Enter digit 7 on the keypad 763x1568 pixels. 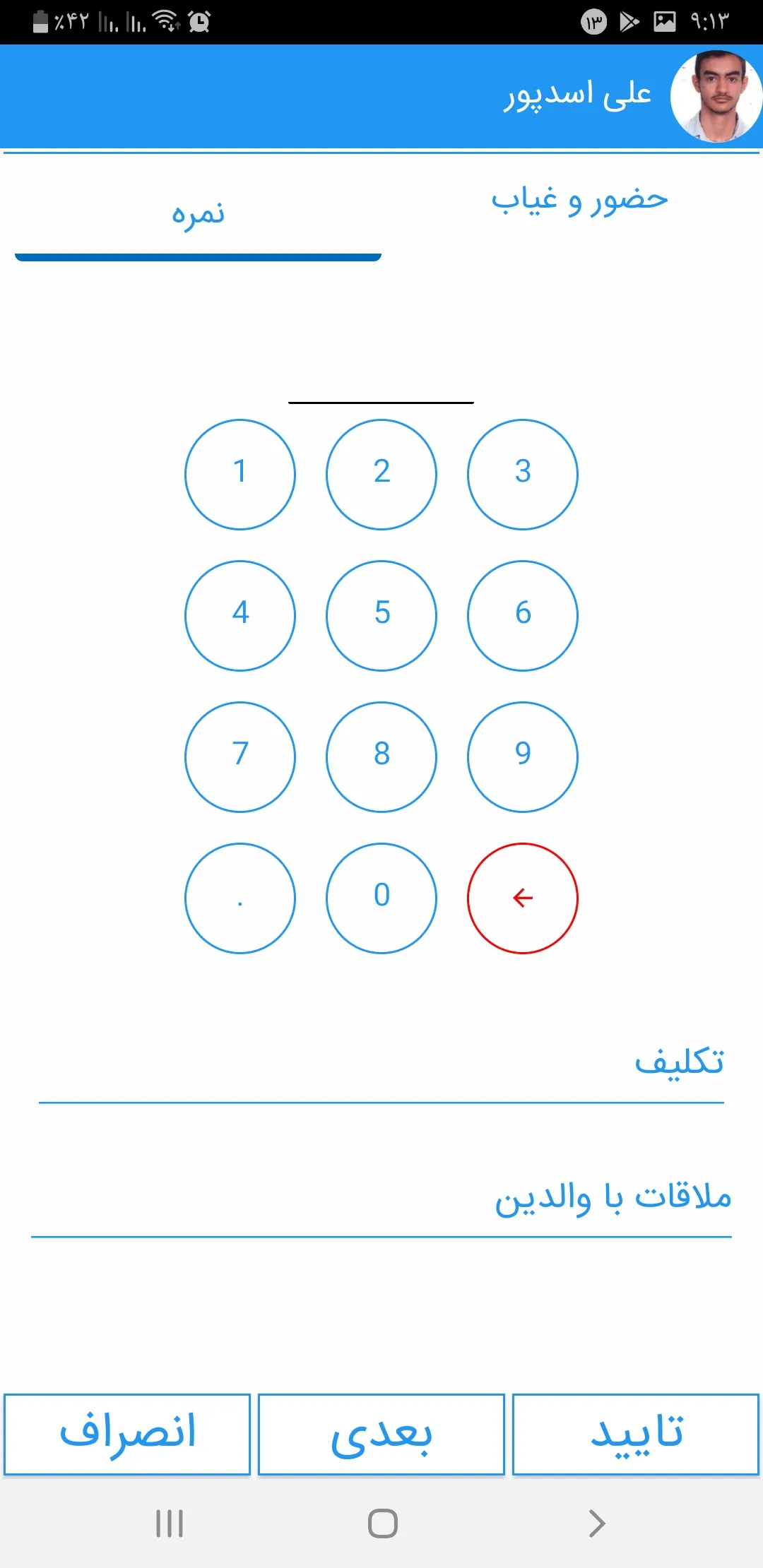[240, 756]
